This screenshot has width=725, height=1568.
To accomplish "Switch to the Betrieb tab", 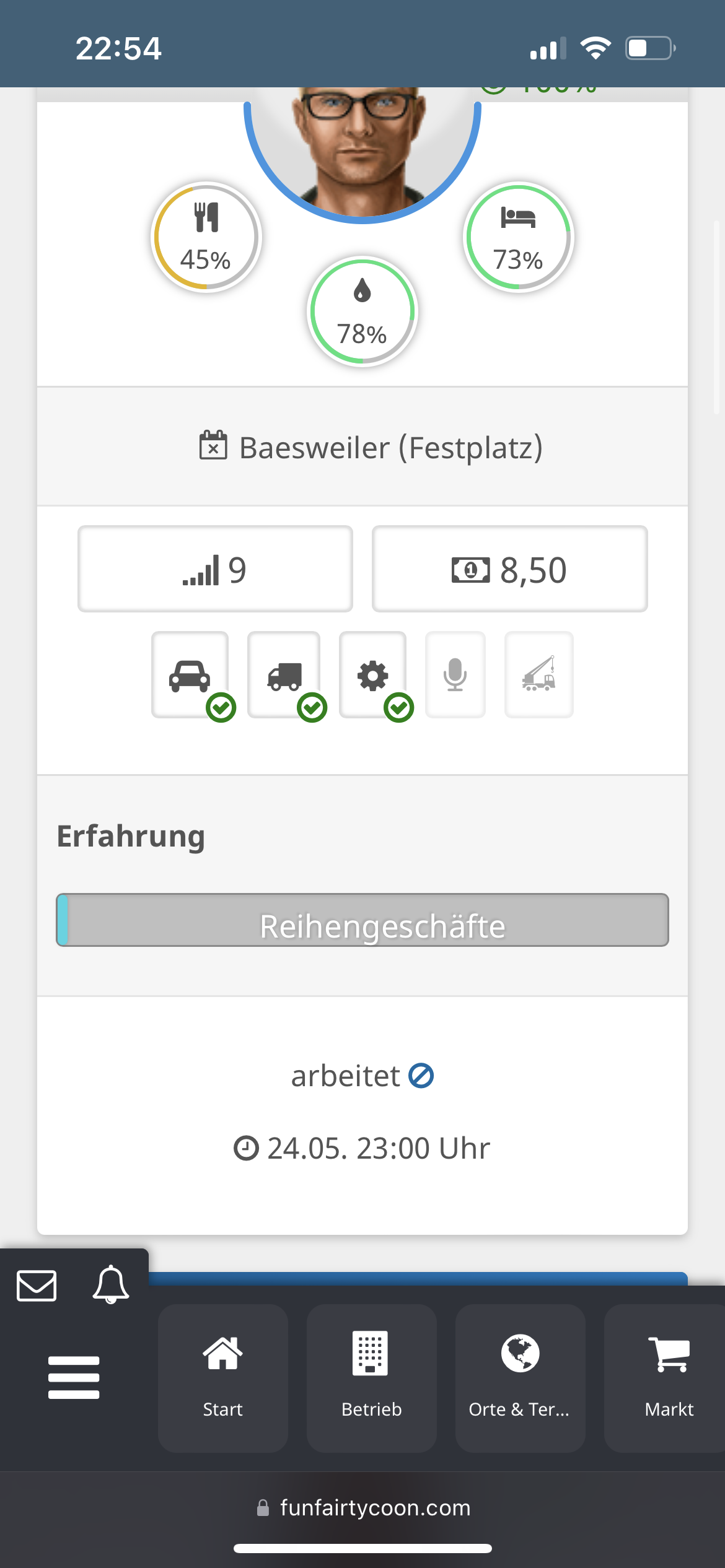I will click(371, 1377).
